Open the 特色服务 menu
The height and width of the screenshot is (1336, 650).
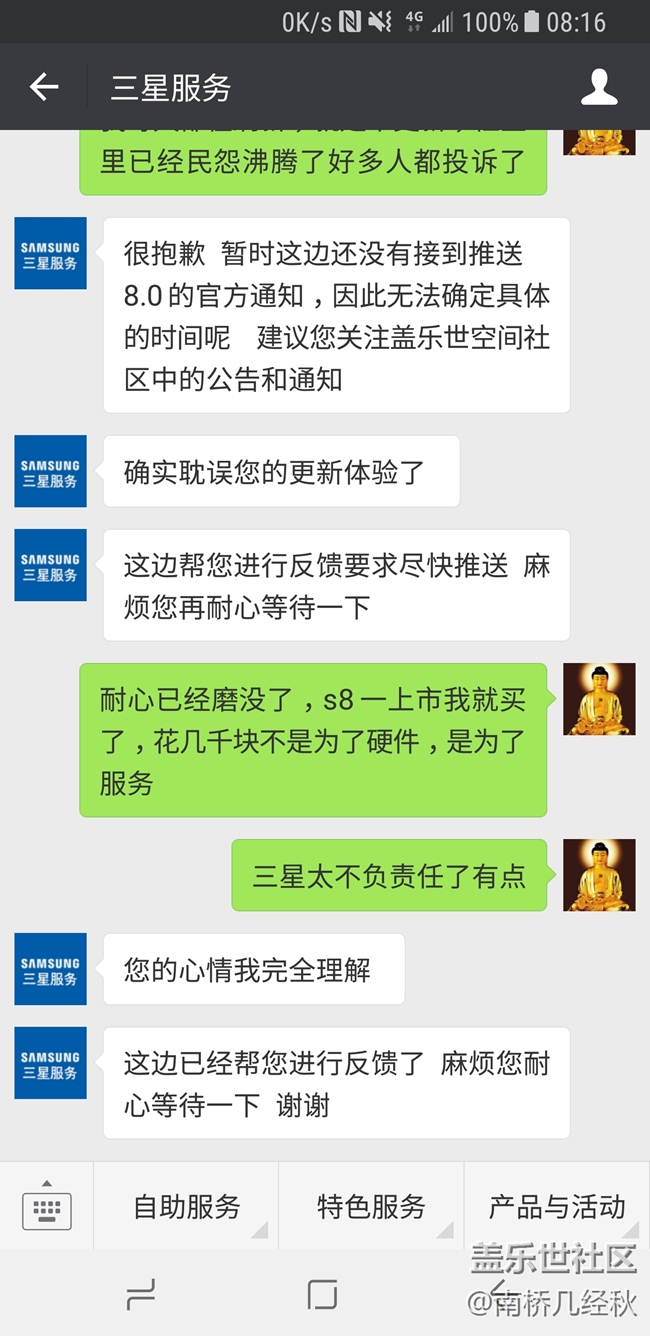pyautogui.click(x=371, y=1207)
